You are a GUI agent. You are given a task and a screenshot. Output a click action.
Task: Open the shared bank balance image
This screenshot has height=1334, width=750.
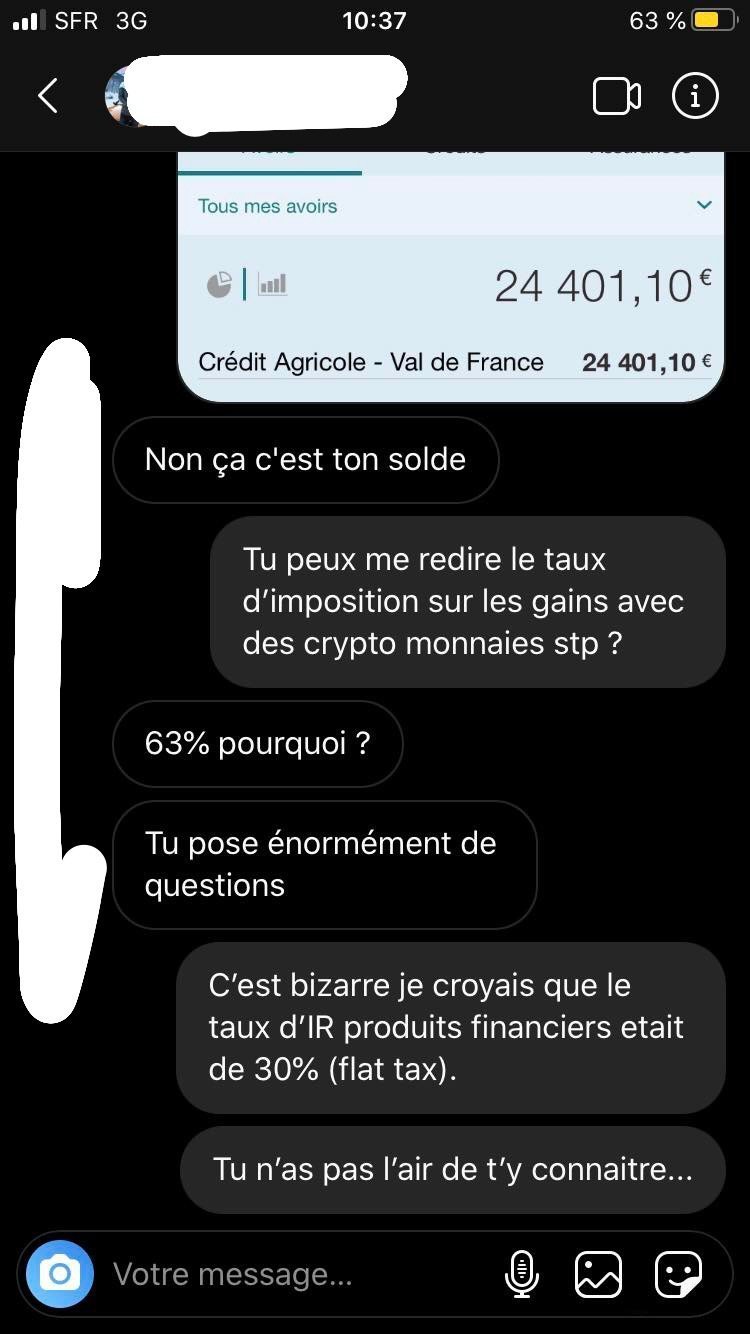[450, 277]
